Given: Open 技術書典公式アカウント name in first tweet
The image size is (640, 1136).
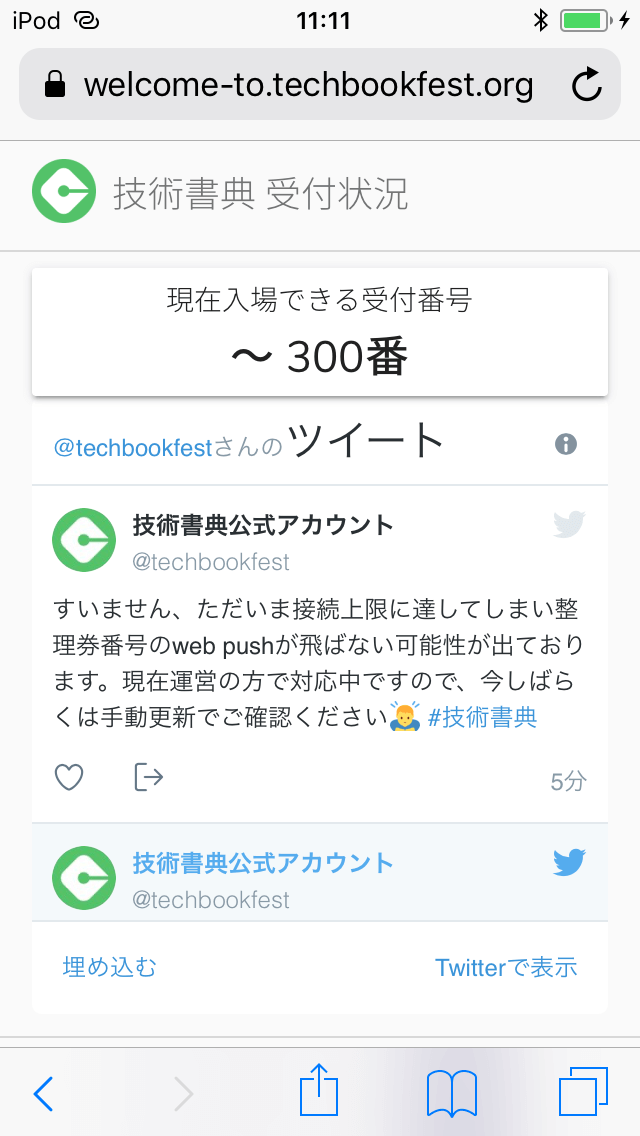Looking at the screenshot, I should click(x=263, y=525).
